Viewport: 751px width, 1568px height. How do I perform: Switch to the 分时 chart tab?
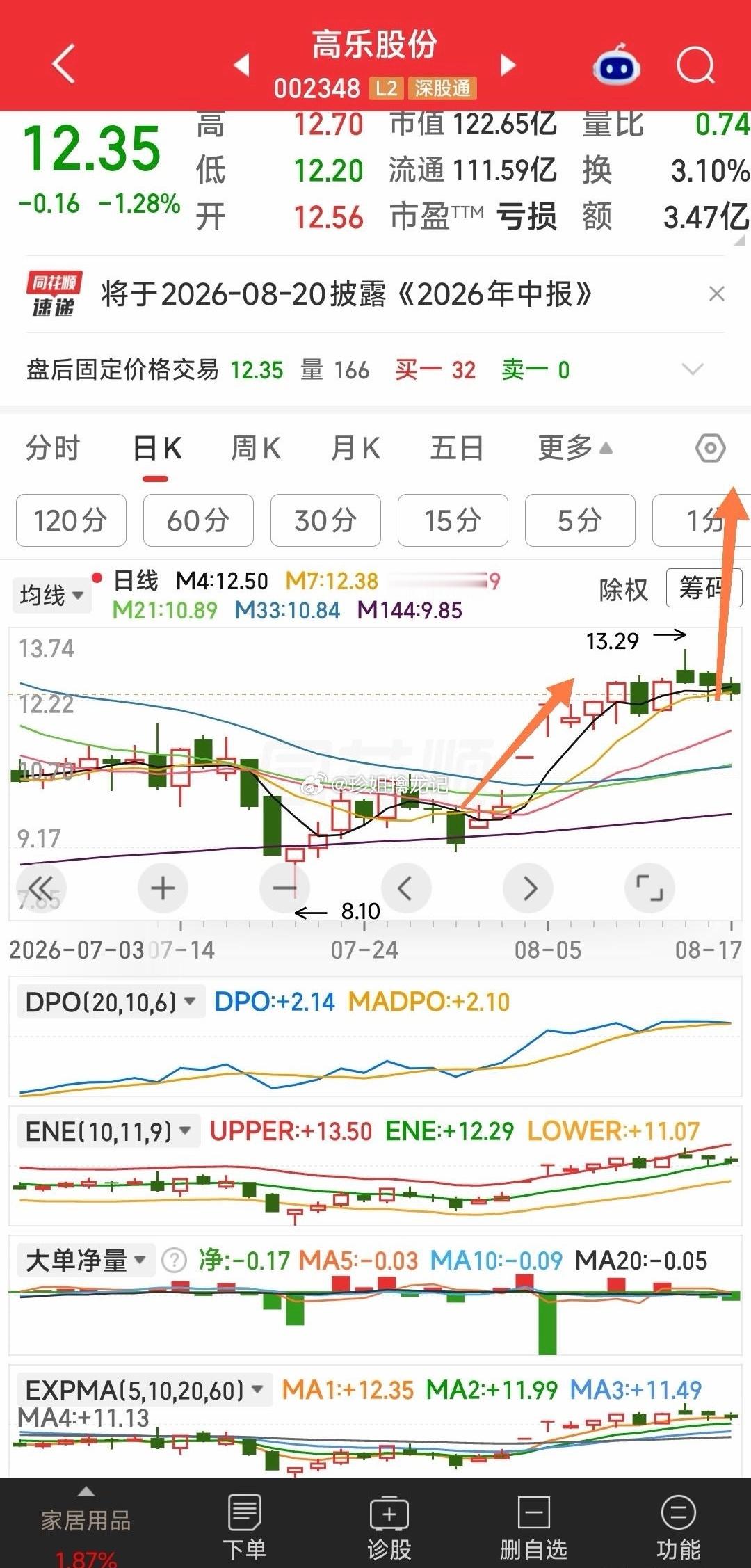53,448
